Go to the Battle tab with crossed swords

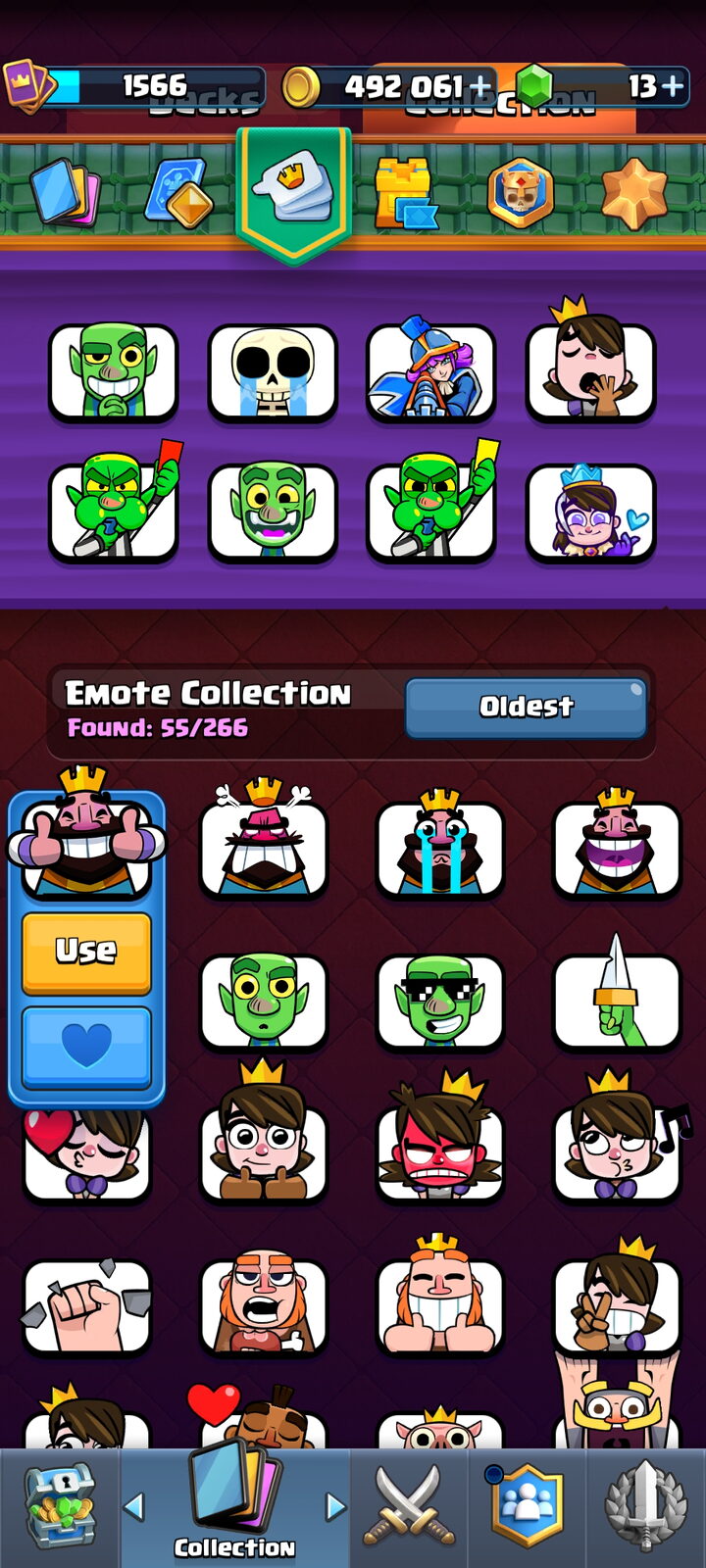coord(409,1508)
